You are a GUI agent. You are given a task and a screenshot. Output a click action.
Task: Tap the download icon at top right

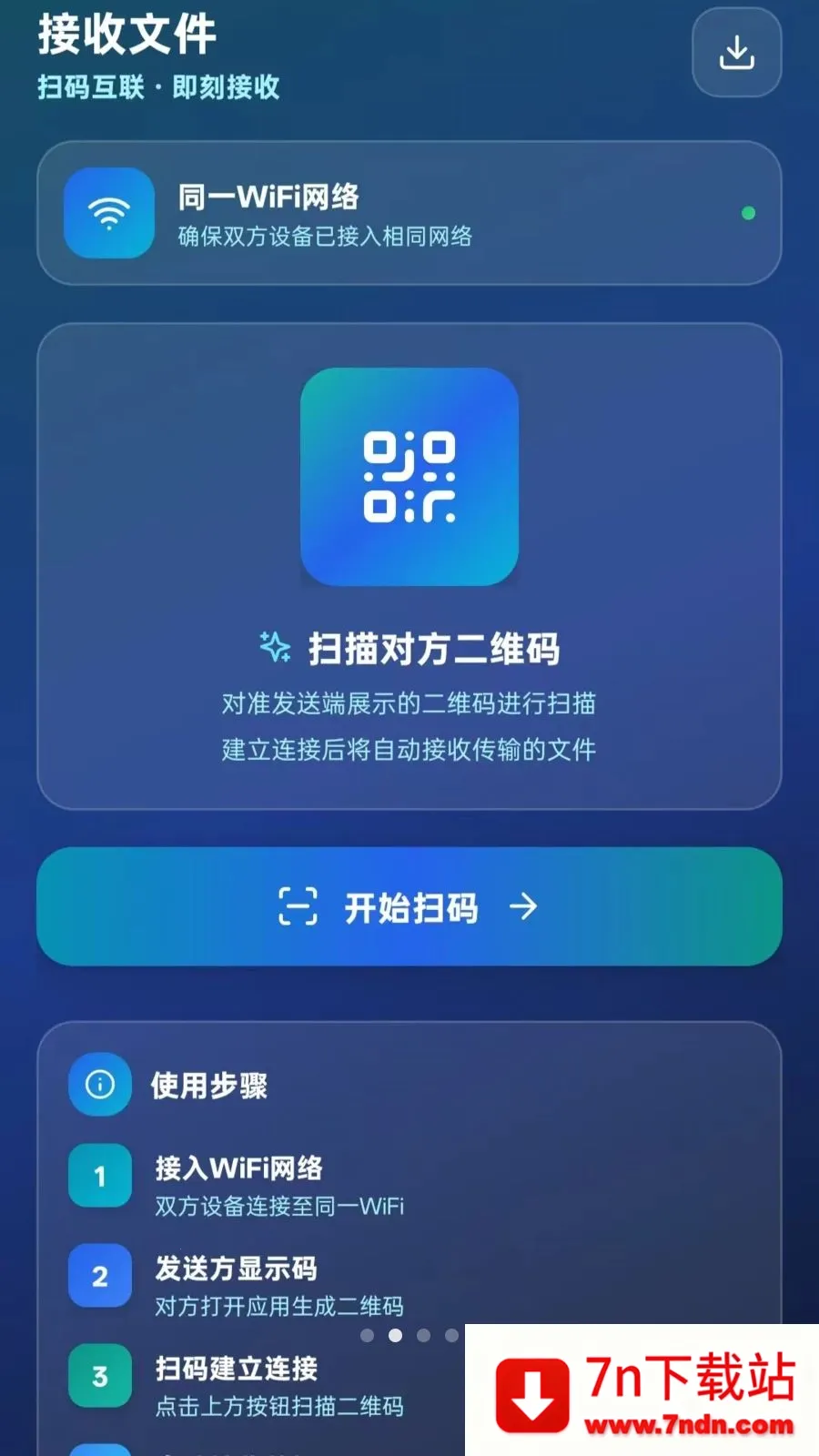click(736, 52)
